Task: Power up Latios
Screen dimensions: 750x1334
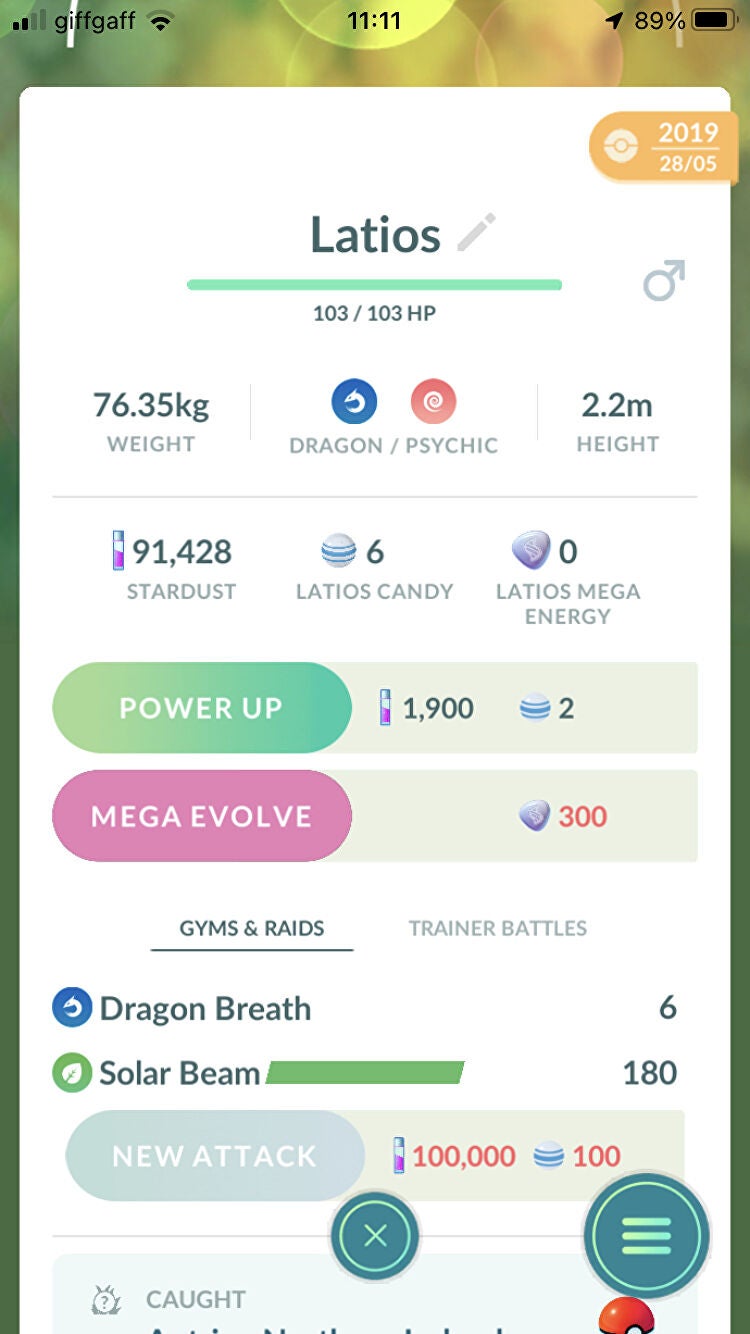Action: click(x=201, y=708)
